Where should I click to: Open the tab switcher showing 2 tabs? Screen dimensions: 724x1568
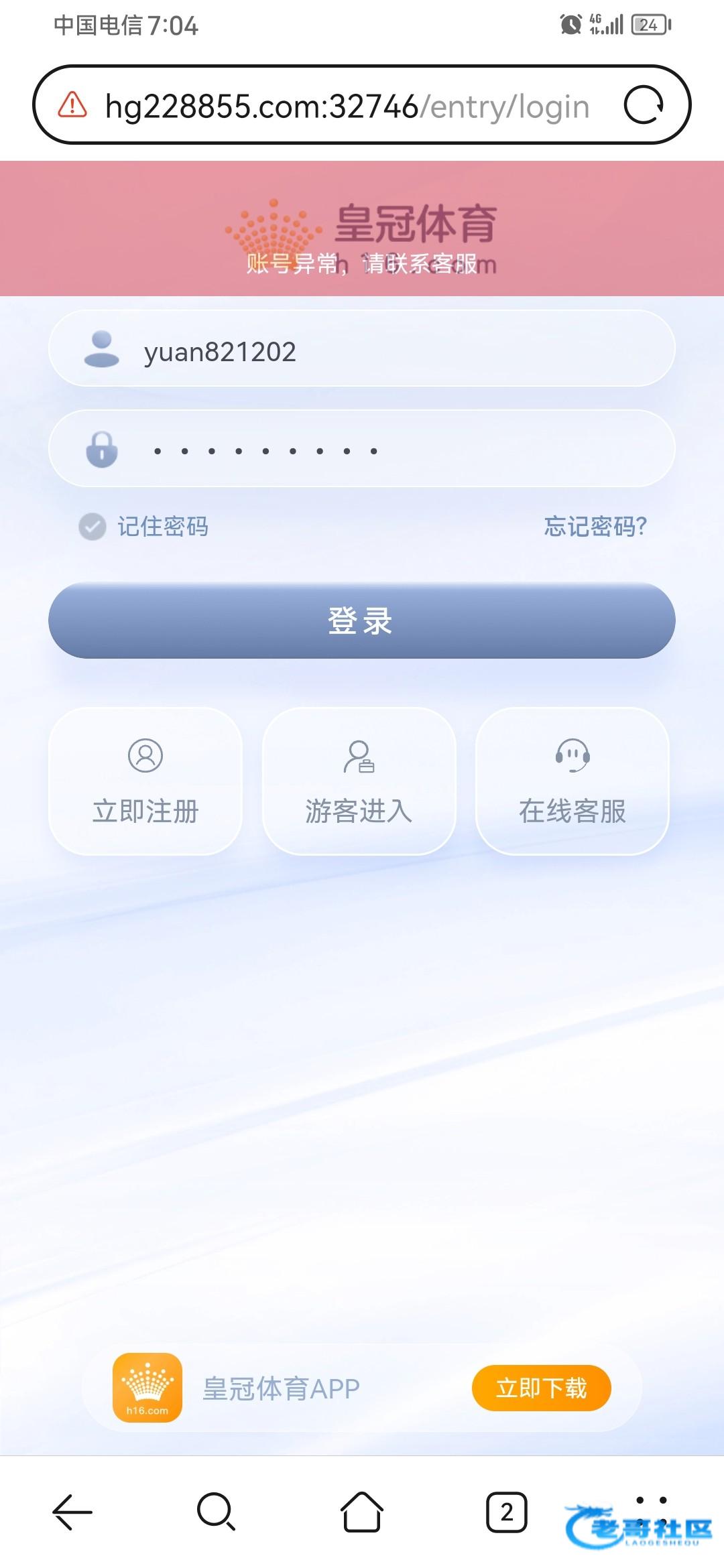[x=507, y=1512]
